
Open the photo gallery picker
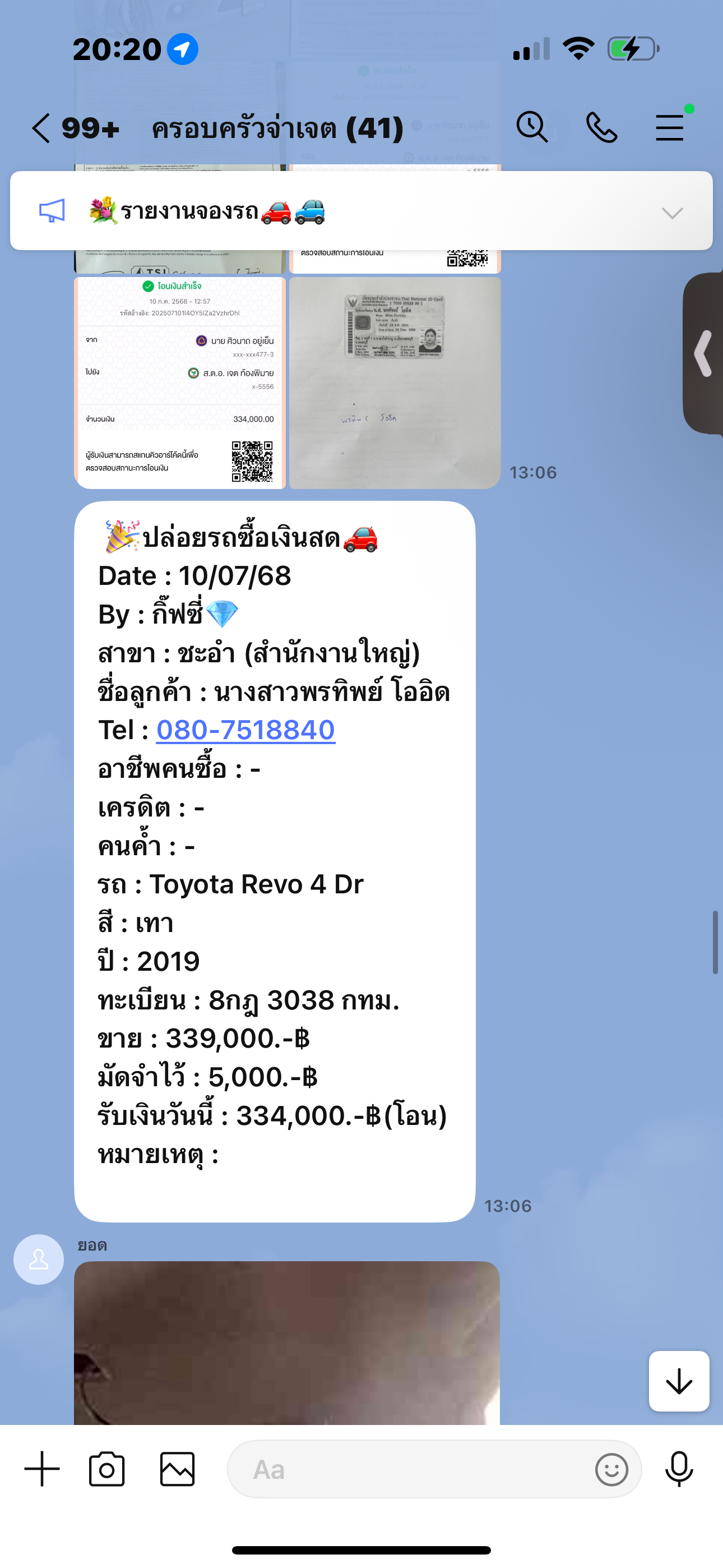point(177,1469)
